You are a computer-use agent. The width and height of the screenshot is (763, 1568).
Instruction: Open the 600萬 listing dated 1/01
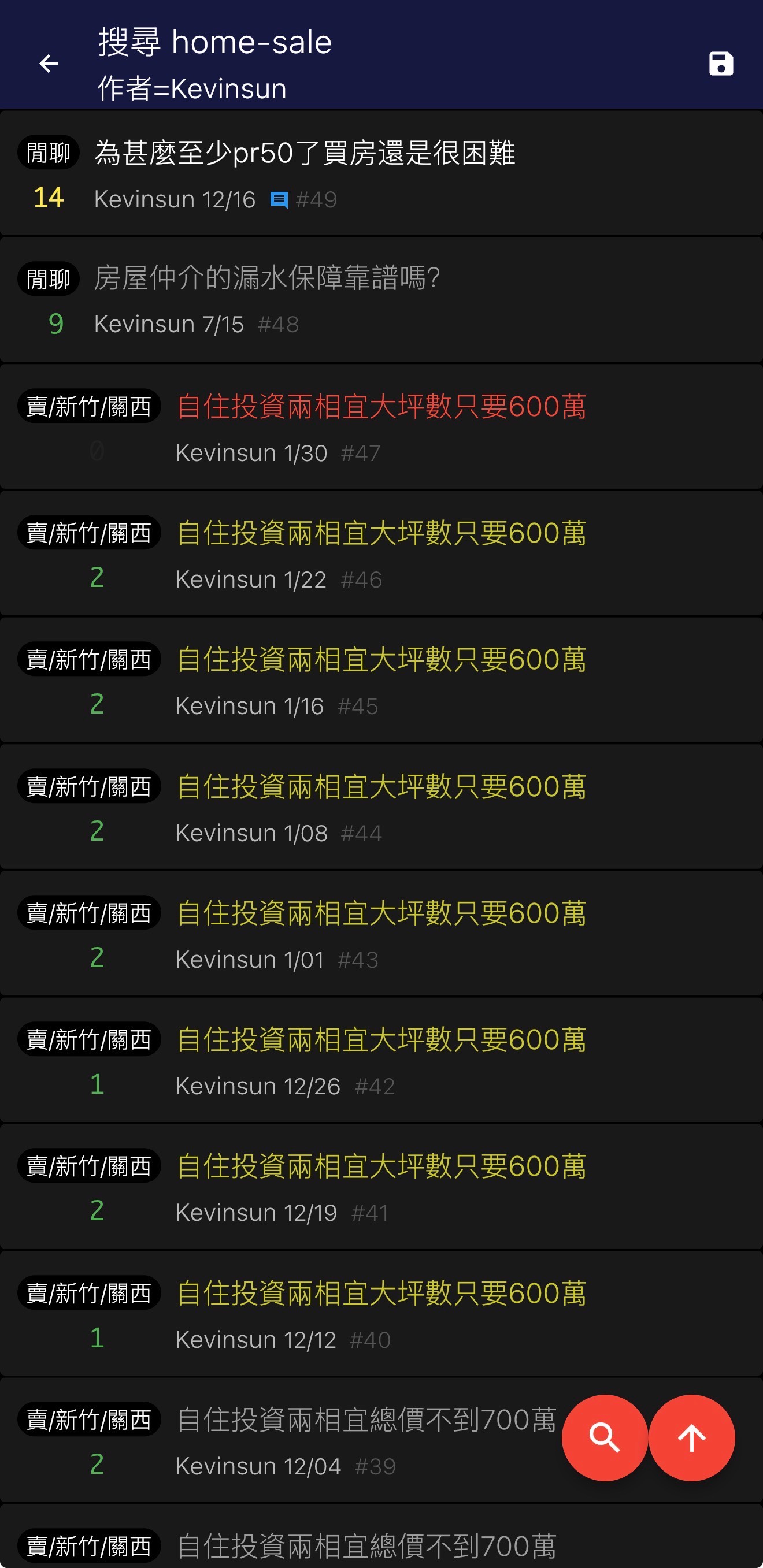click(x=381, y=913)
